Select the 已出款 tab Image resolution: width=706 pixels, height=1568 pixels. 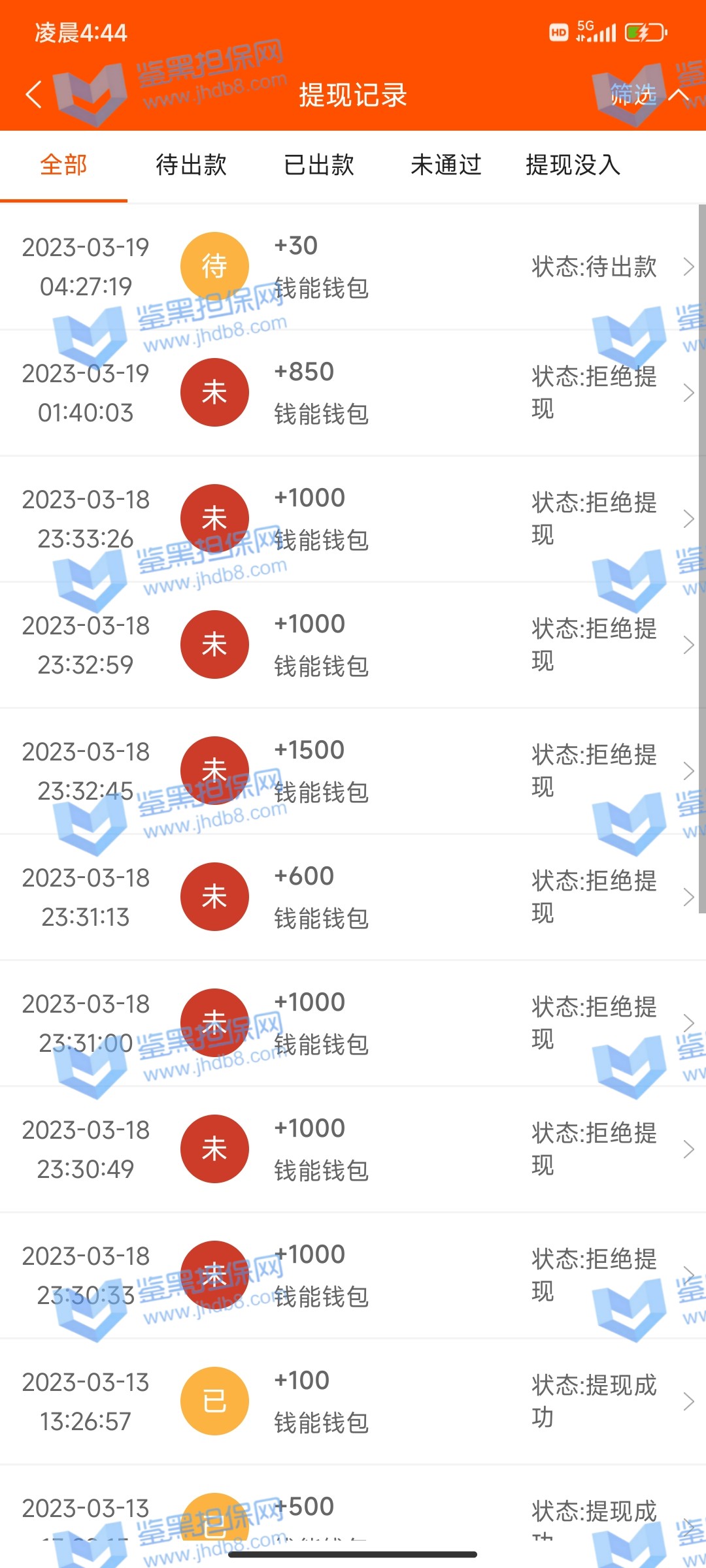click(x=318, y=165)
